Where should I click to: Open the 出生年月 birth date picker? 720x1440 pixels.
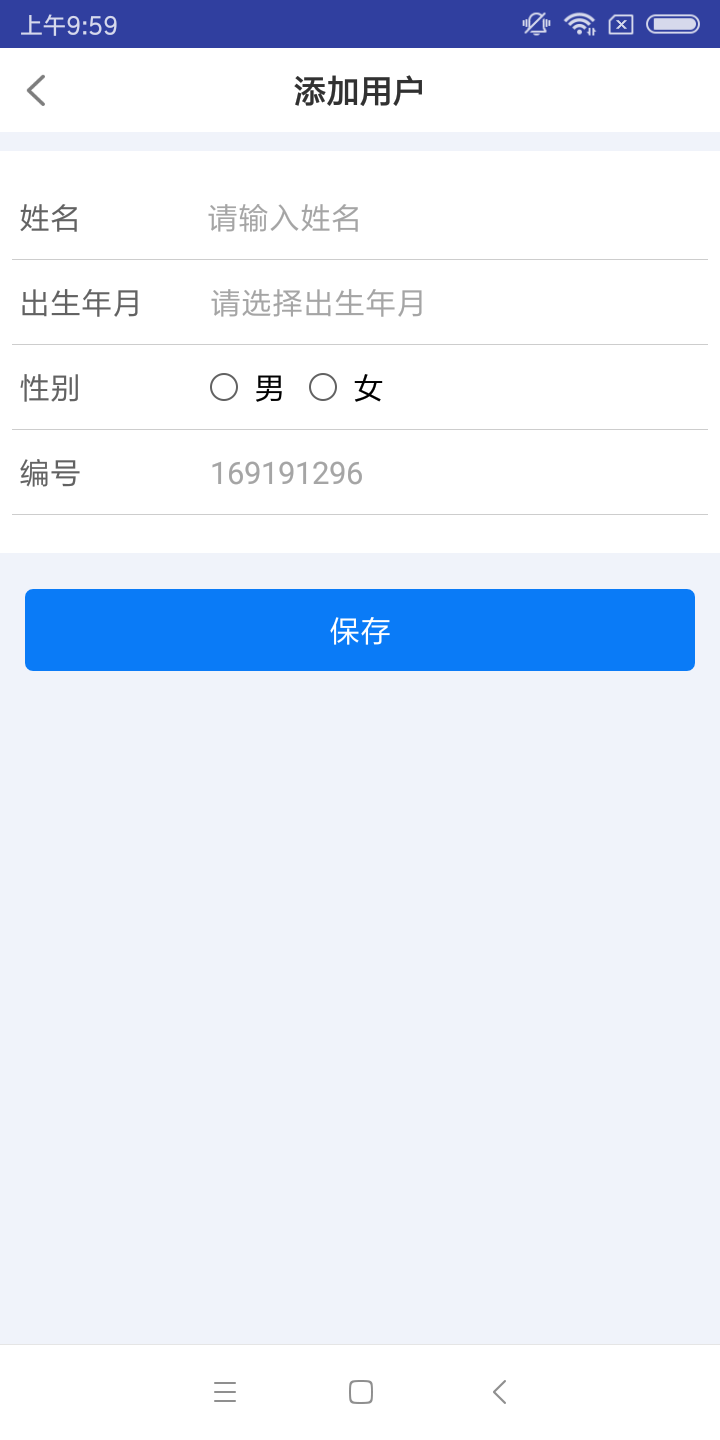tap(450, 303)
